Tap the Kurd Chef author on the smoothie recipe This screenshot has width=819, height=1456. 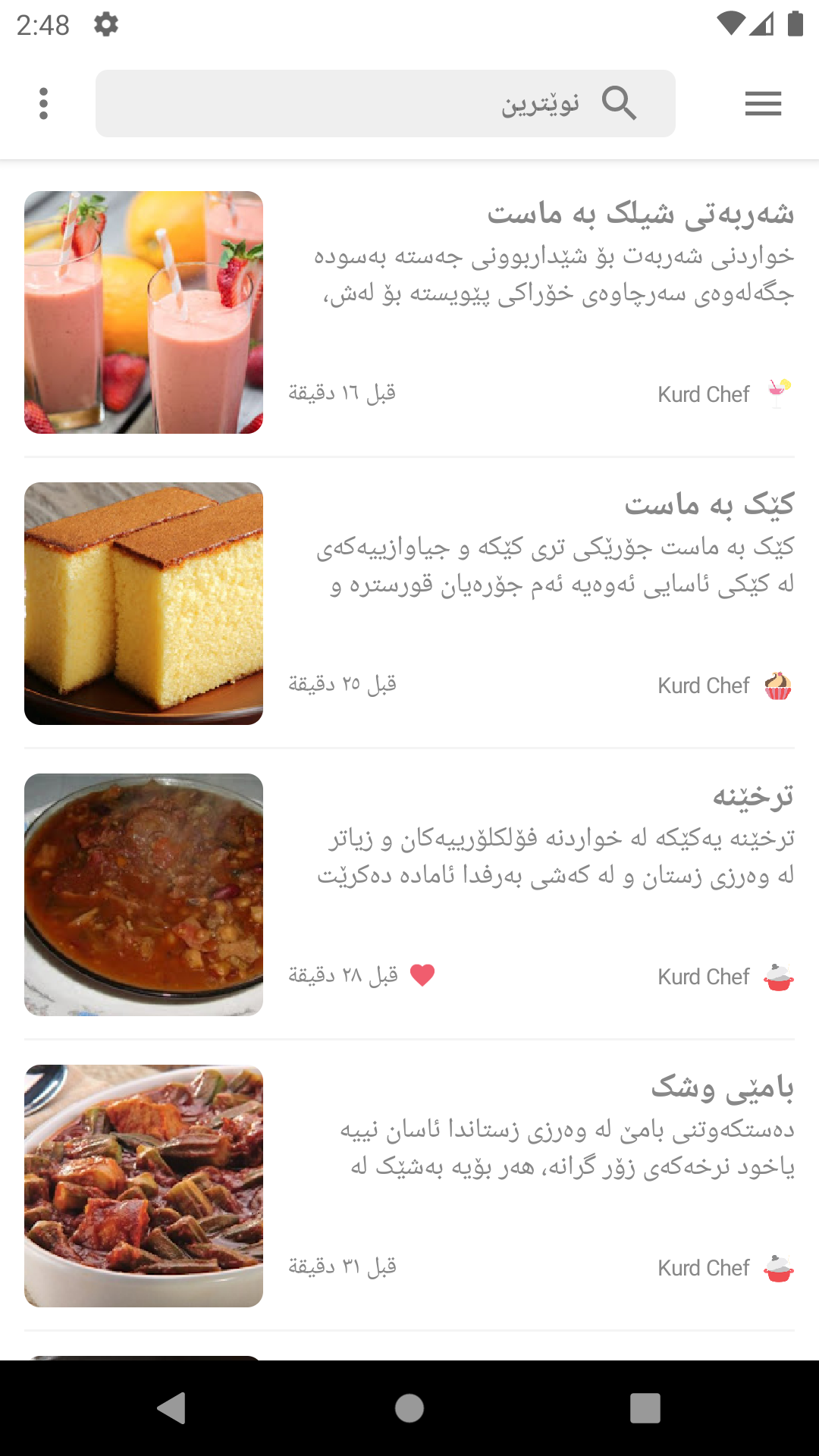click(704, 394)
